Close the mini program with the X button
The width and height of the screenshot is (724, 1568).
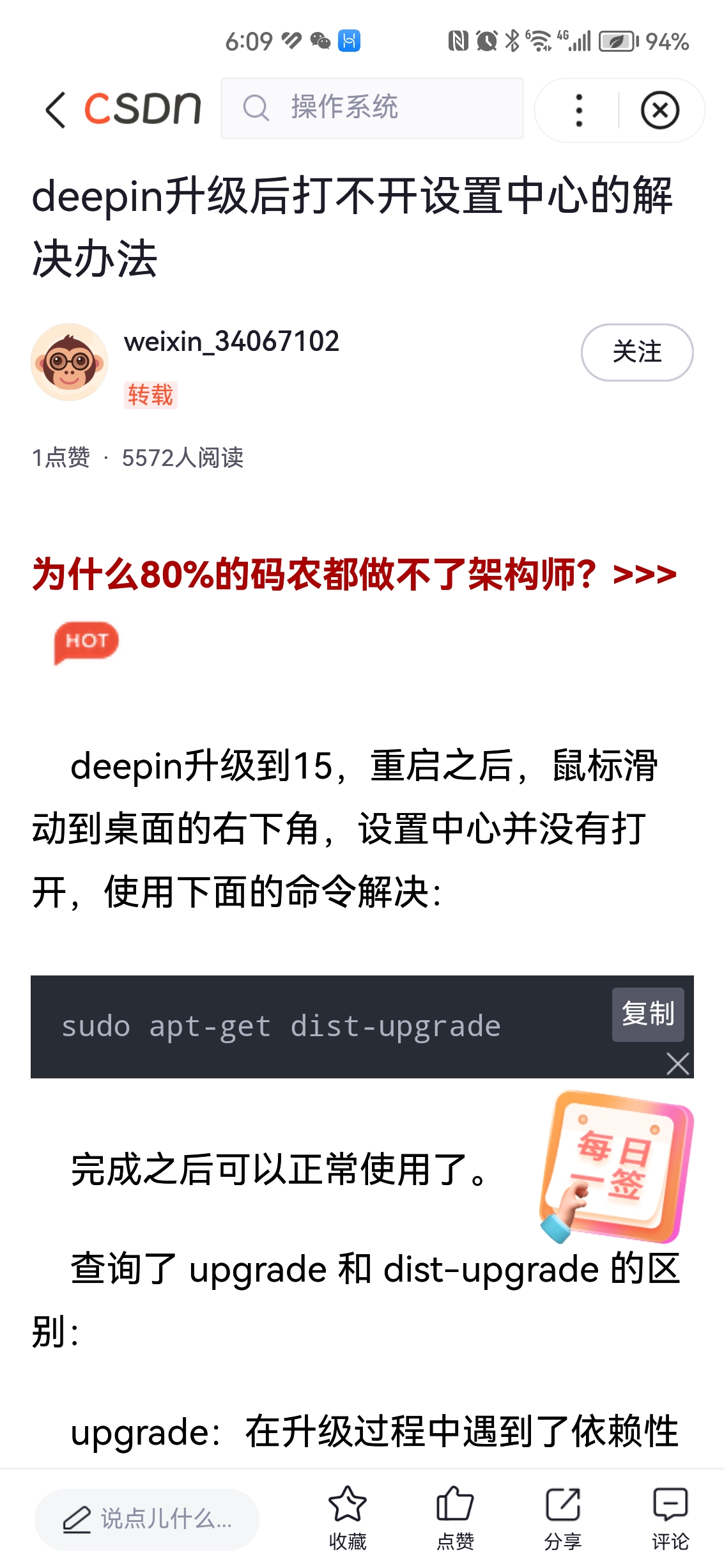coord(659,110)
